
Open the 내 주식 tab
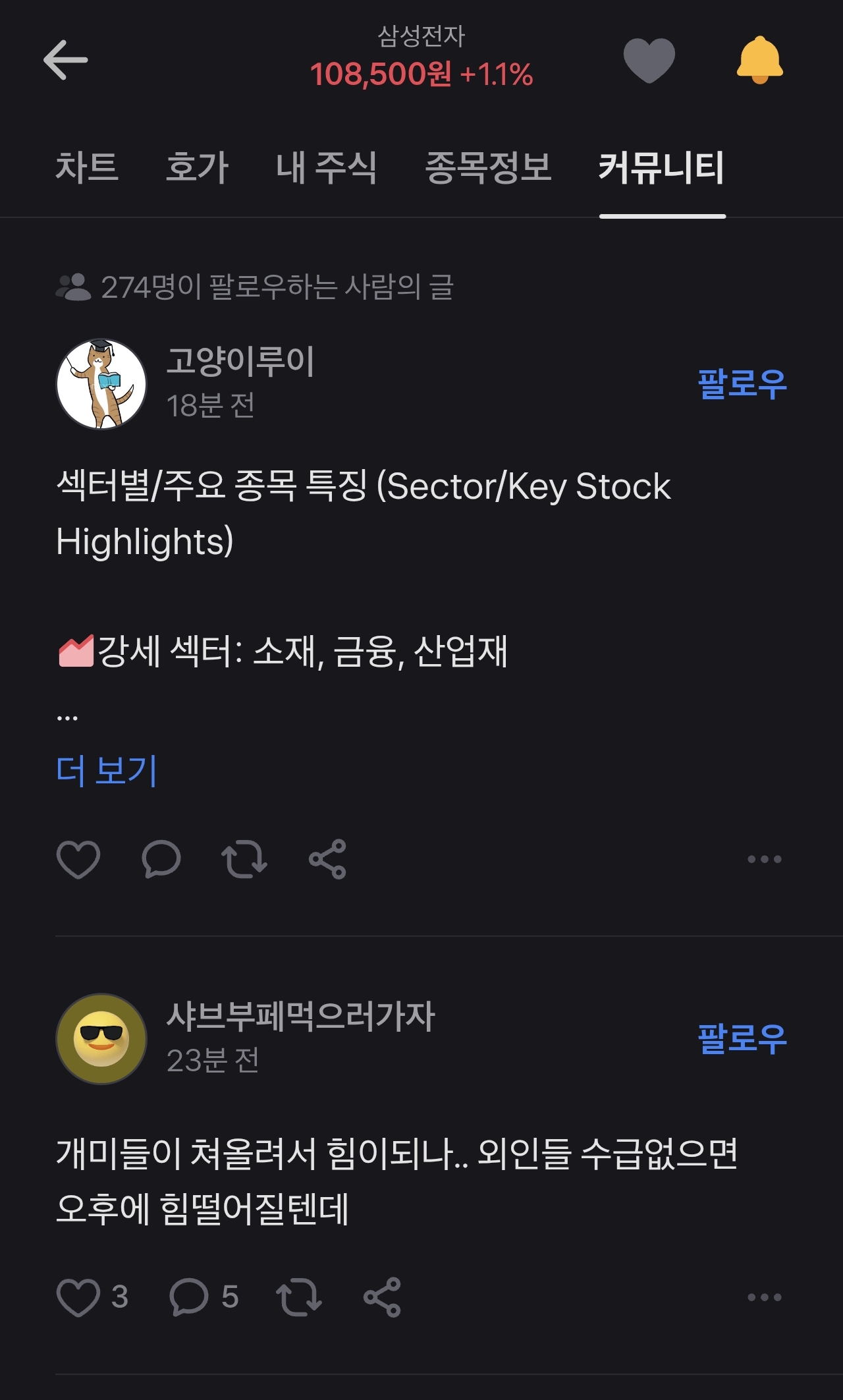pyautogui.click(x=326, y=167)
